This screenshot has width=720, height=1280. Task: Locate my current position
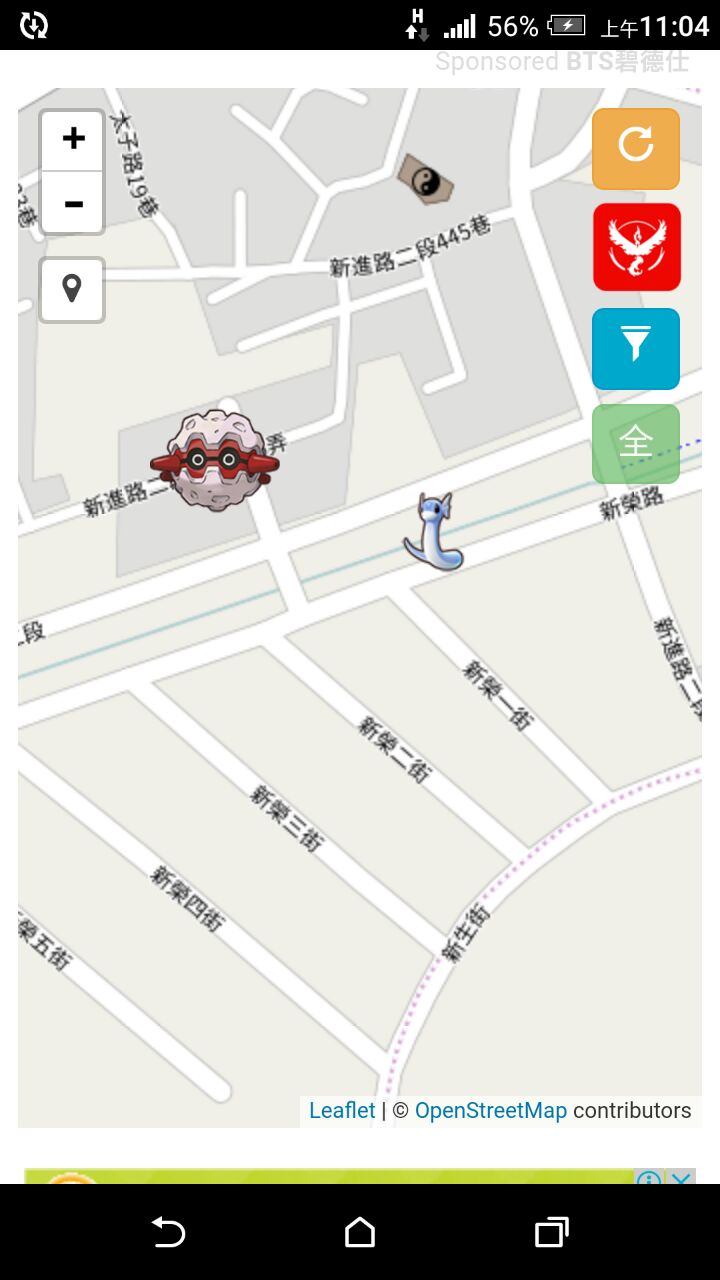72,290
